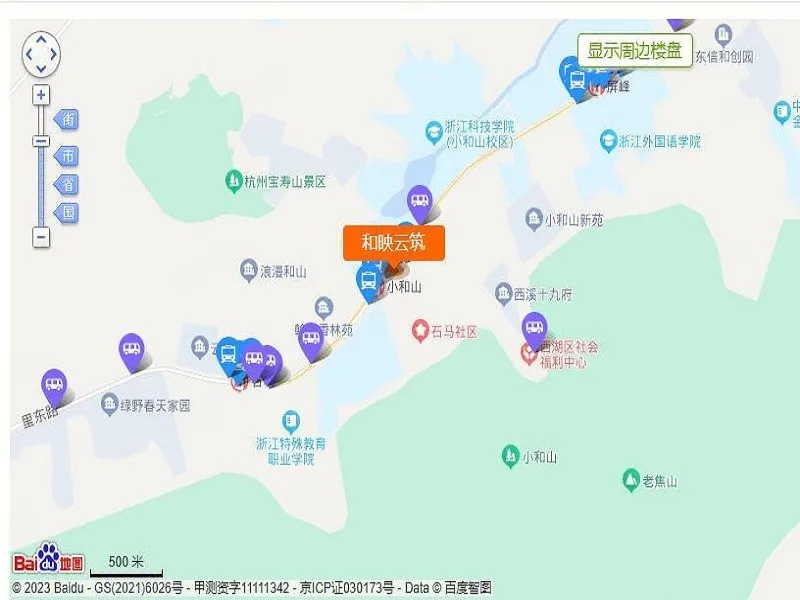Zoom in with the plus button
Viewport: 800px width, 600px height.
(x=41, y=95)
